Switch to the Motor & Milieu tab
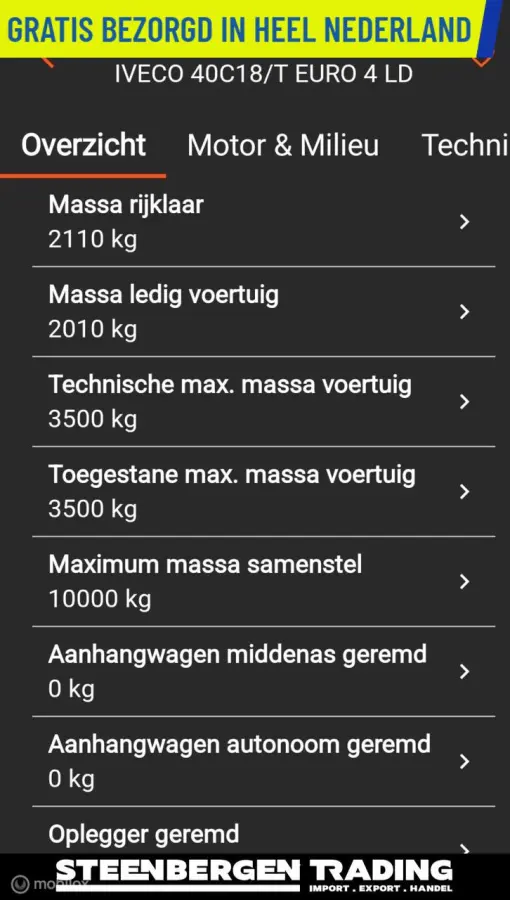Viewport: 510px width, 900px height. coord(283,146)
